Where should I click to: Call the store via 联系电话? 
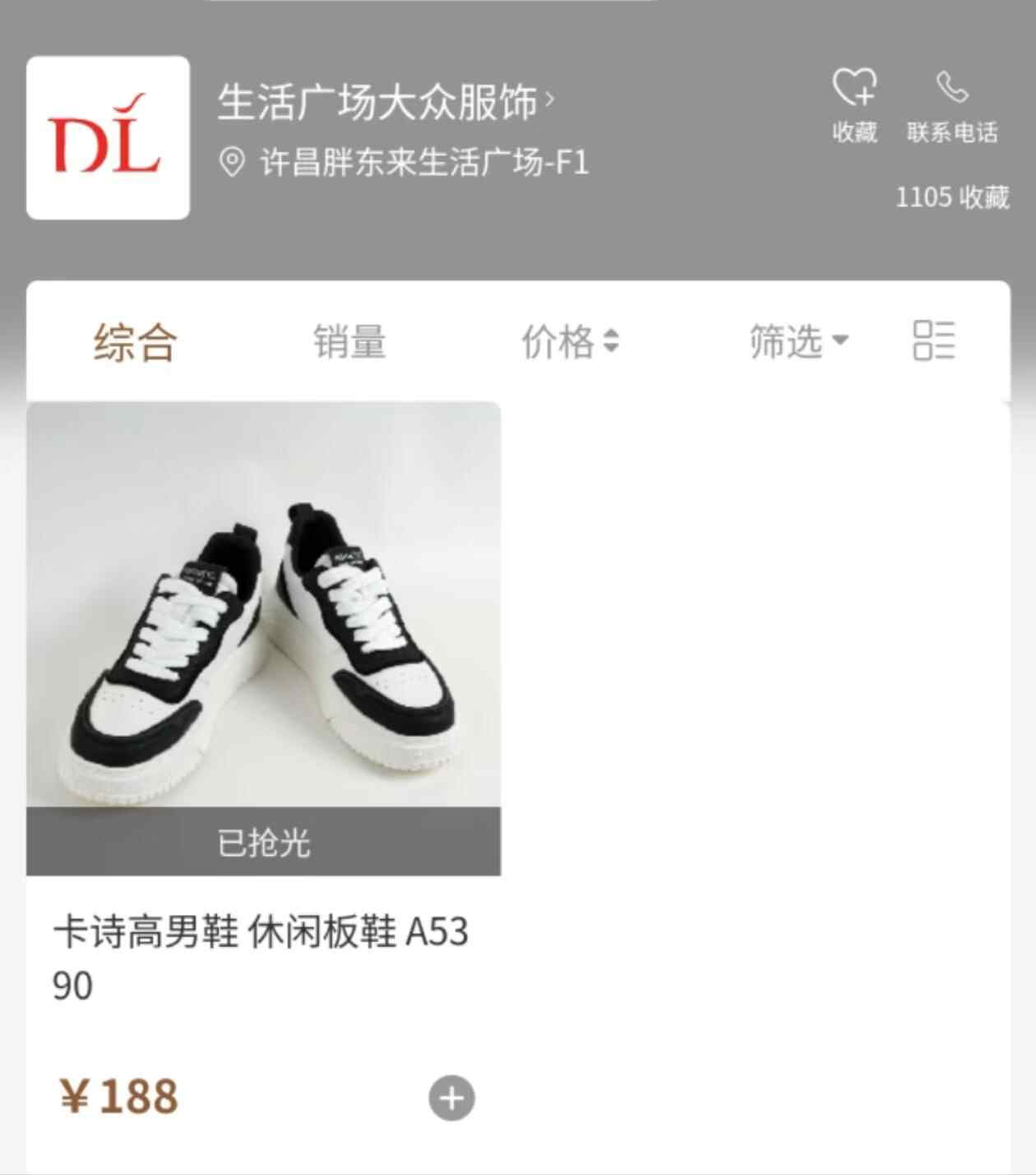coord(952,105)
